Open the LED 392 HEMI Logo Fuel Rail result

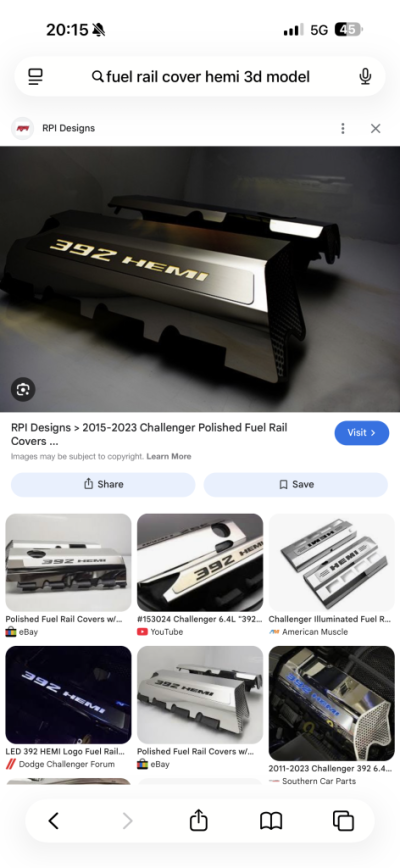[68, 708]
